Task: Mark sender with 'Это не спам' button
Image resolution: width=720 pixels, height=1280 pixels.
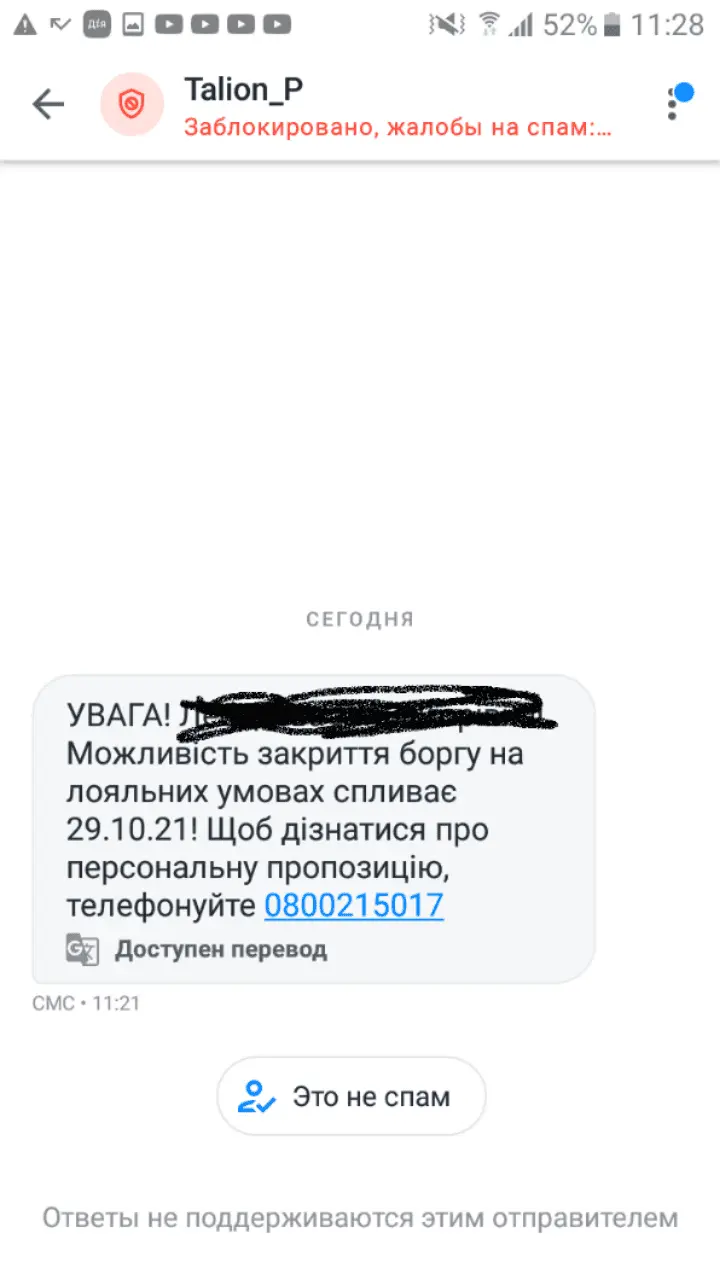Action: point(351,1096)
